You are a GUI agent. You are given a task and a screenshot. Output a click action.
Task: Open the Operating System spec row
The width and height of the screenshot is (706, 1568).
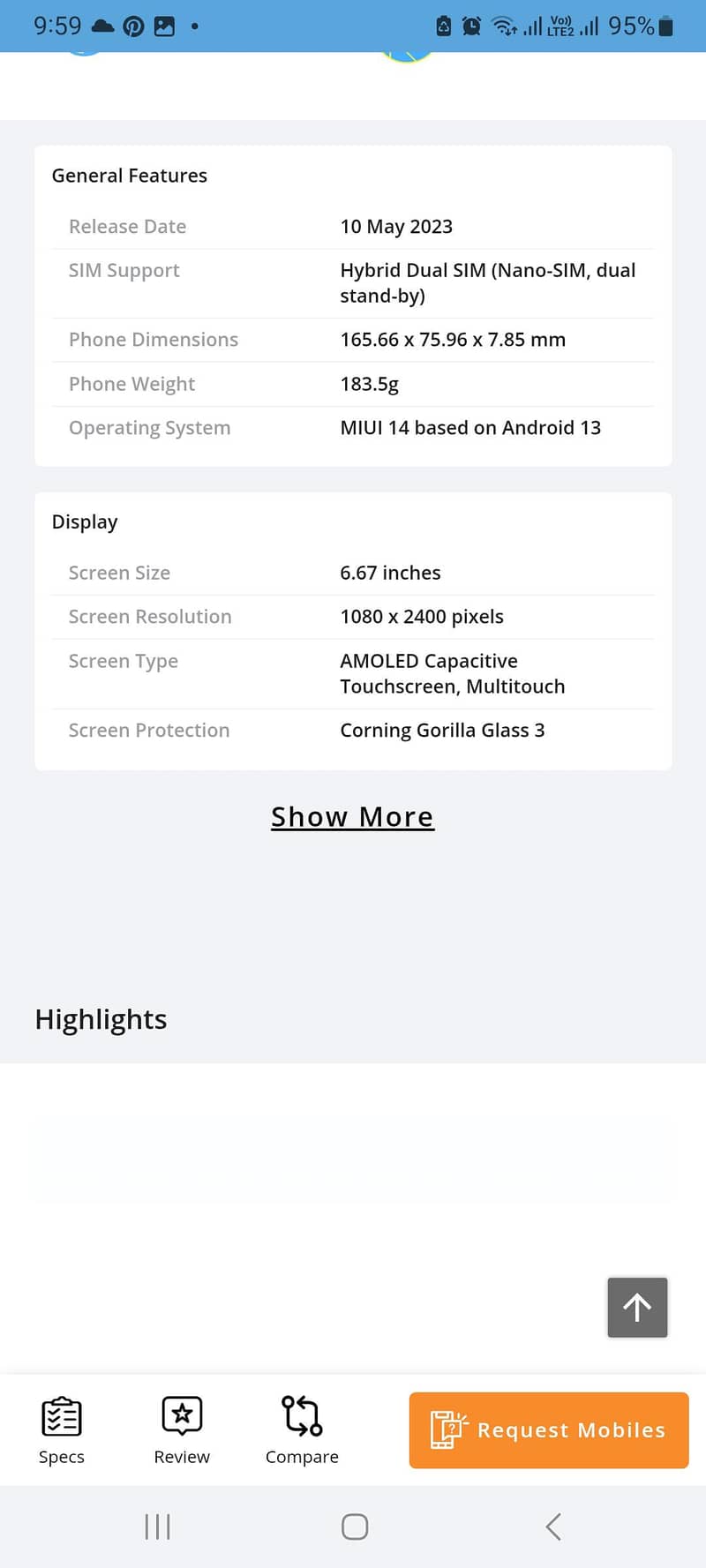tap(353, 427)
